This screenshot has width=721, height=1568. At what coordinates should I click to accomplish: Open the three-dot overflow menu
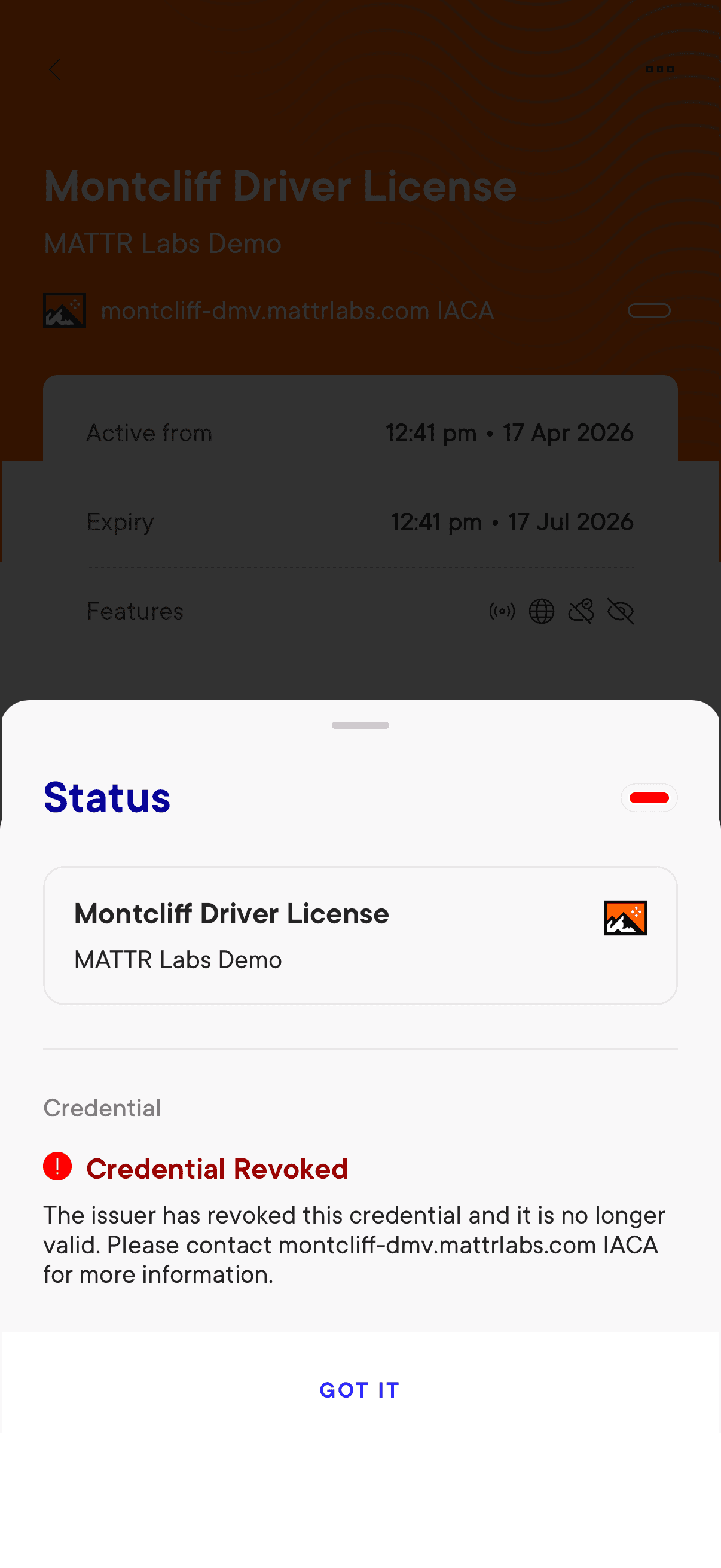(x=659, y=69)
